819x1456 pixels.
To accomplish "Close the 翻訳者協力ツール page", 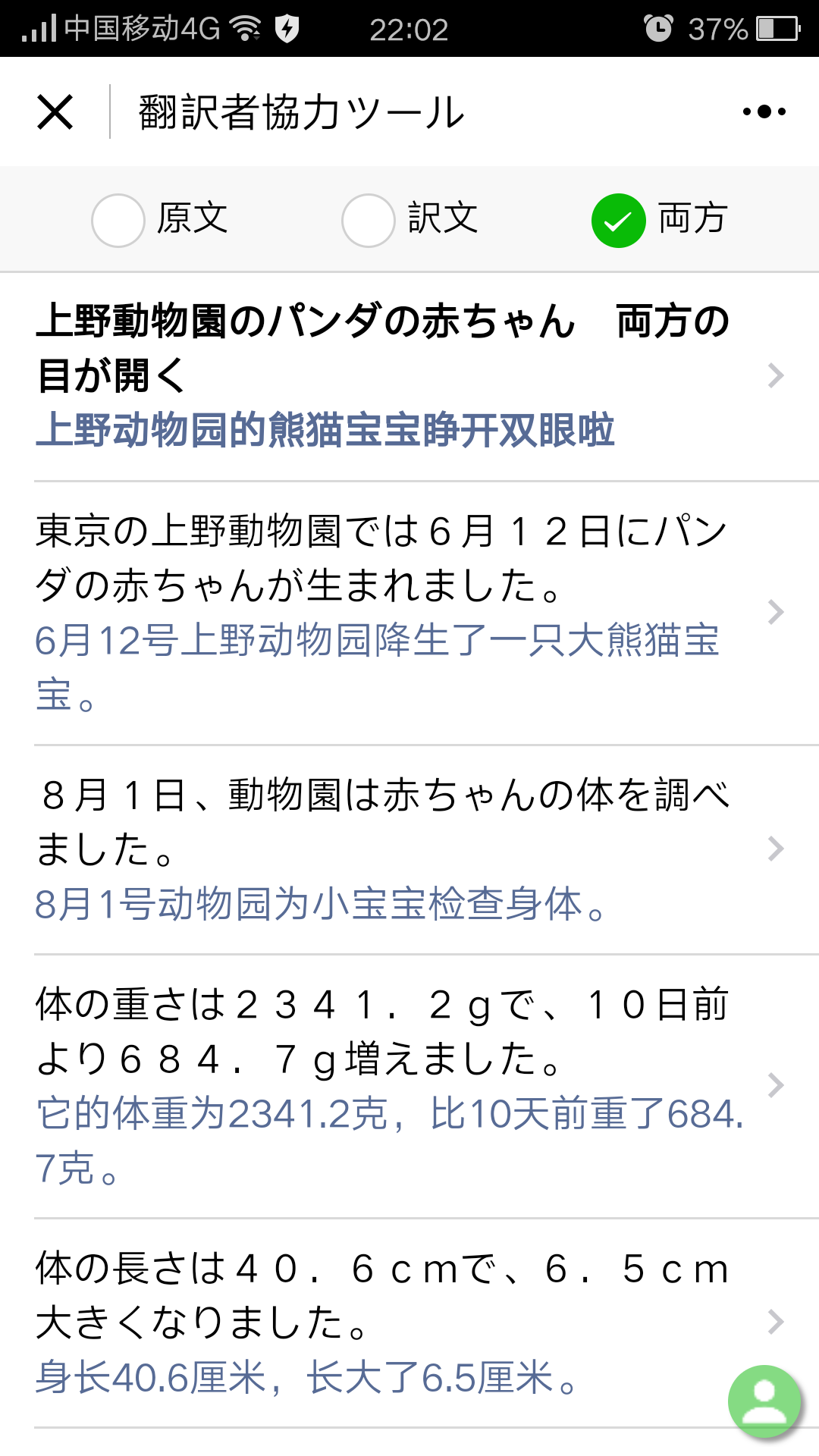I will pos(55,112).
